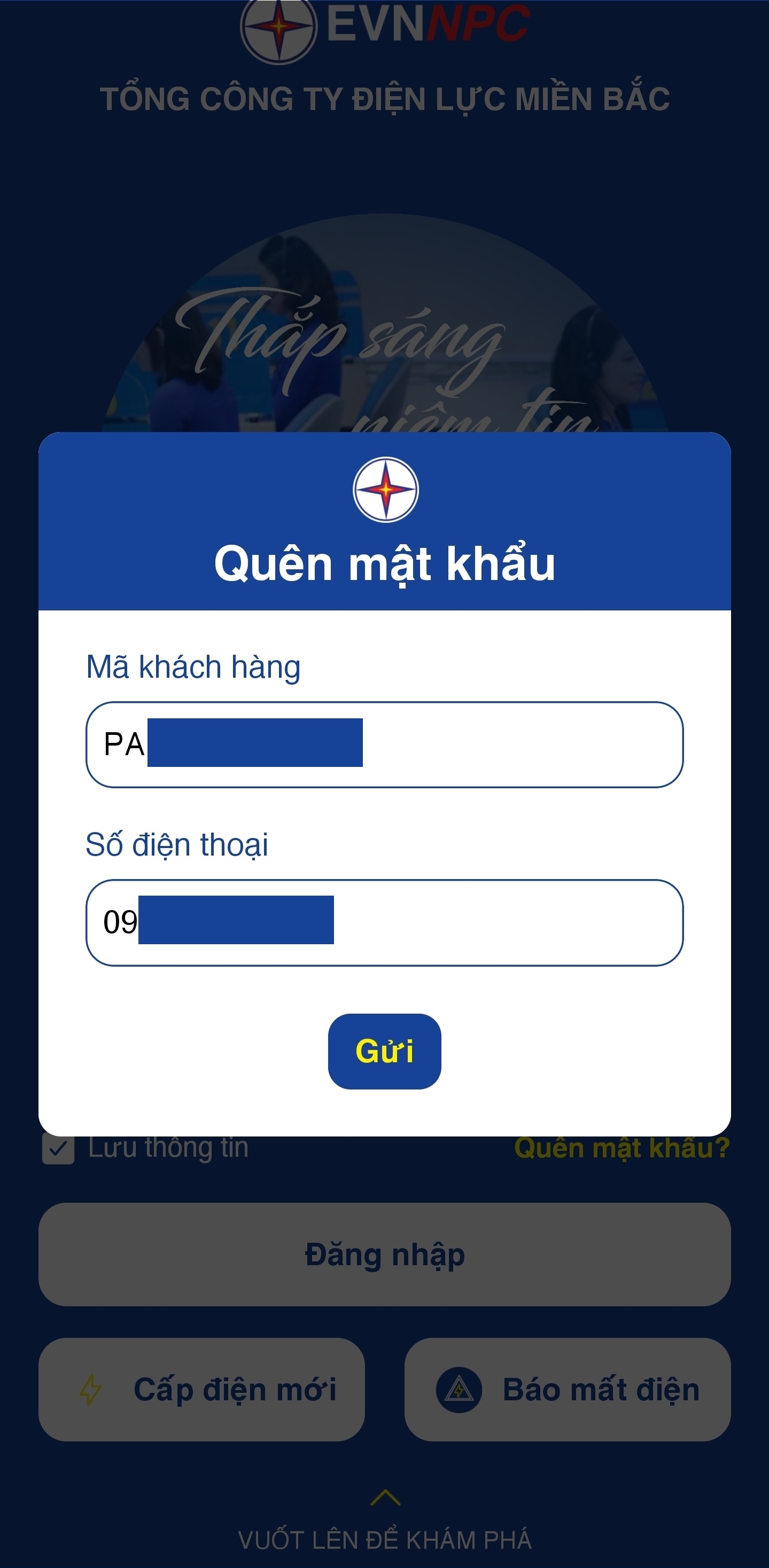769x1568 pixels.
Task: Submit the form with Gửi button
Action: pyautogui.click(x=384, y=1051)
